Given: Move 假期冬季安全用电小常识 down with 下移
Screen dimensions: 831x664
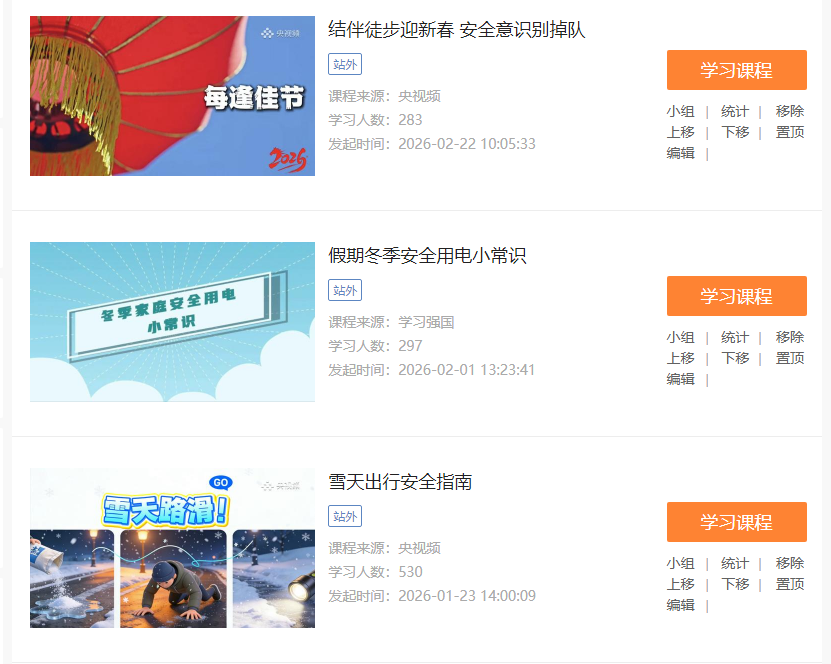Looking at the screenshot, I should click(735, 358).
